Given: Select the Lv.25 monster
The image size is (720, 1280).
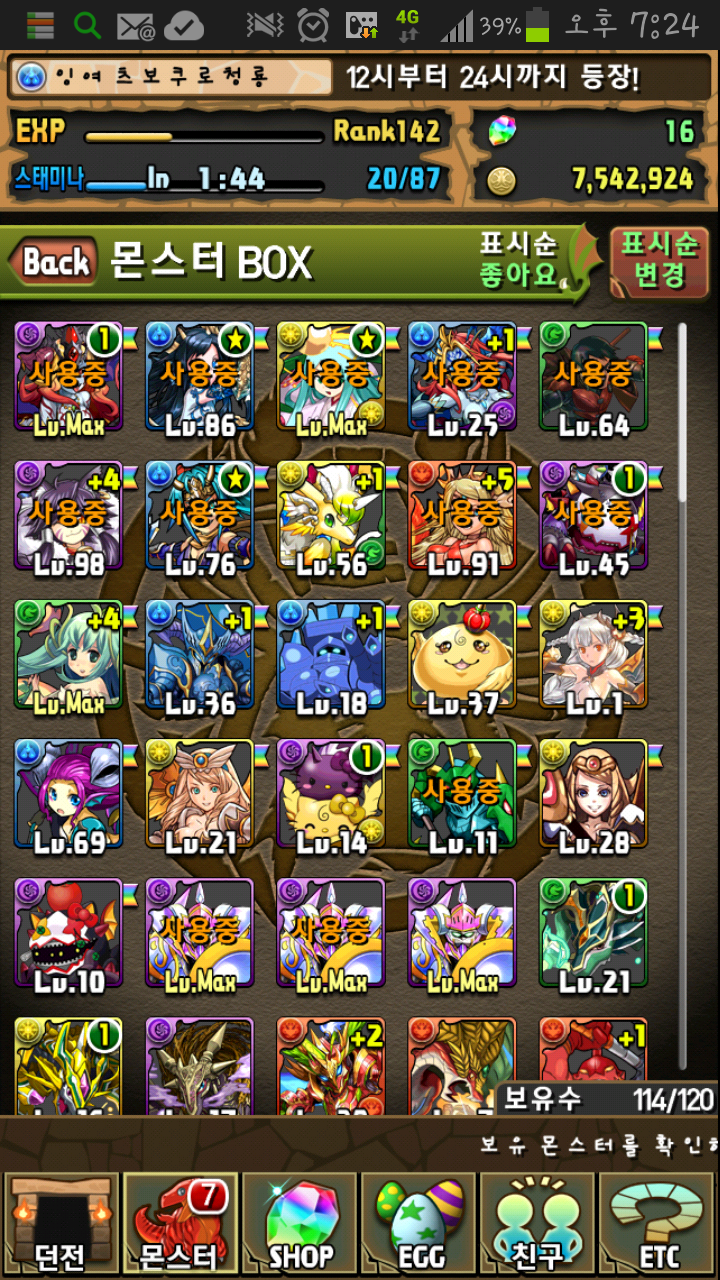Looking at the screenshot, I should coord(462,378).
